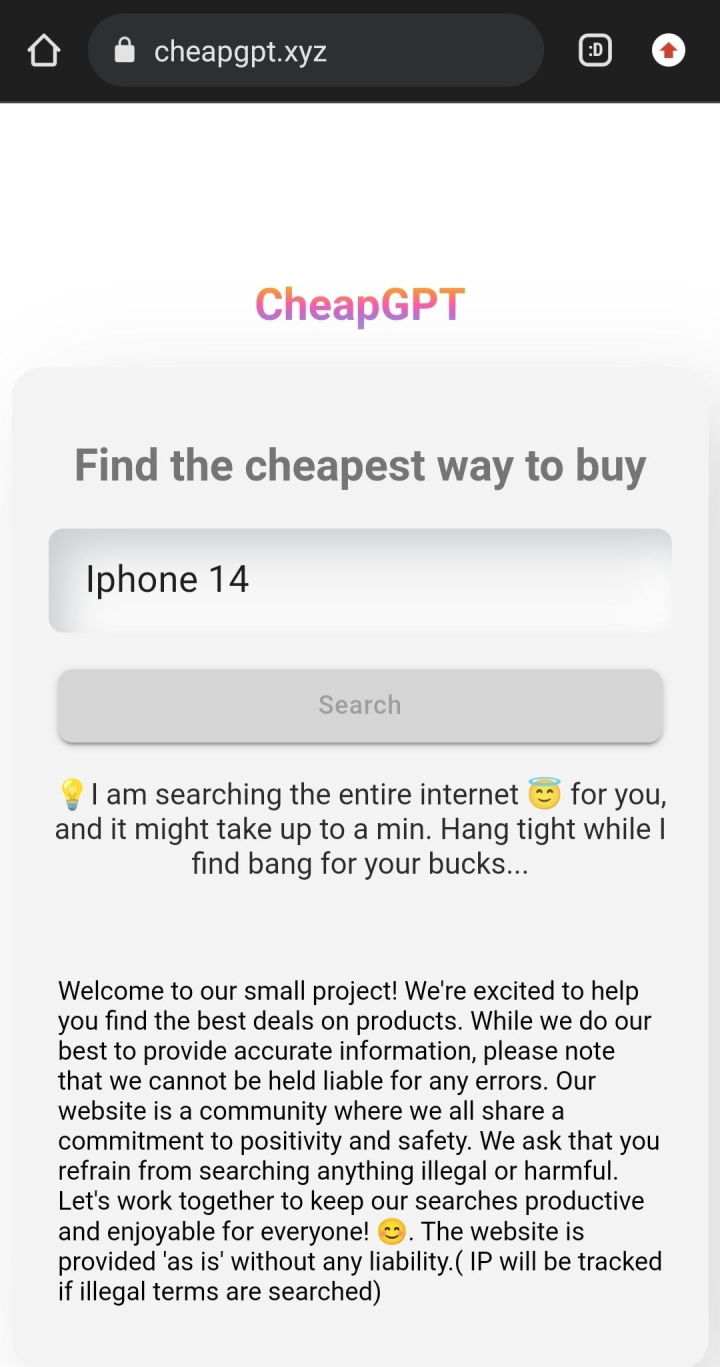This screenshot has height=1367, width=720.
Task: Open the tab switcher icon
Action: [594, 49]
